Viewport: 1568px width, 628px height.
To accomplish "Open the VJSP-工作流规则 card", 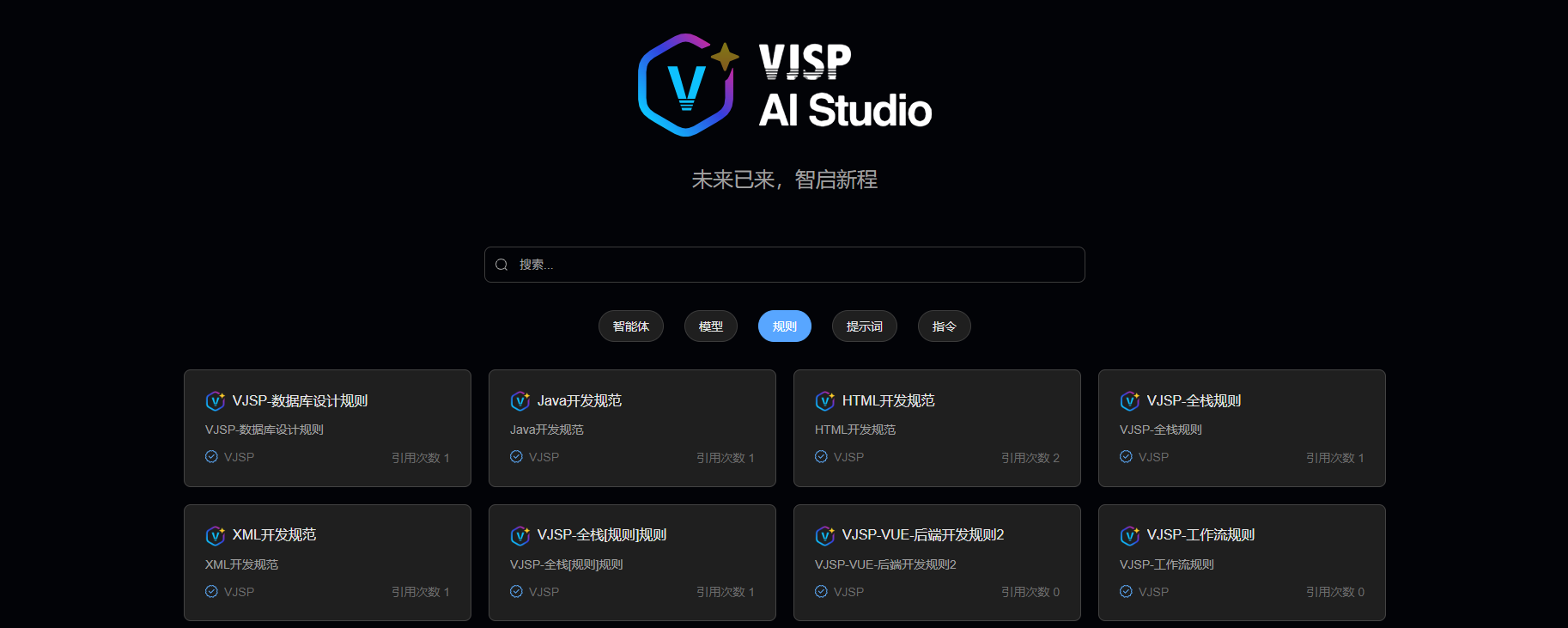I will coord(1242,562).
